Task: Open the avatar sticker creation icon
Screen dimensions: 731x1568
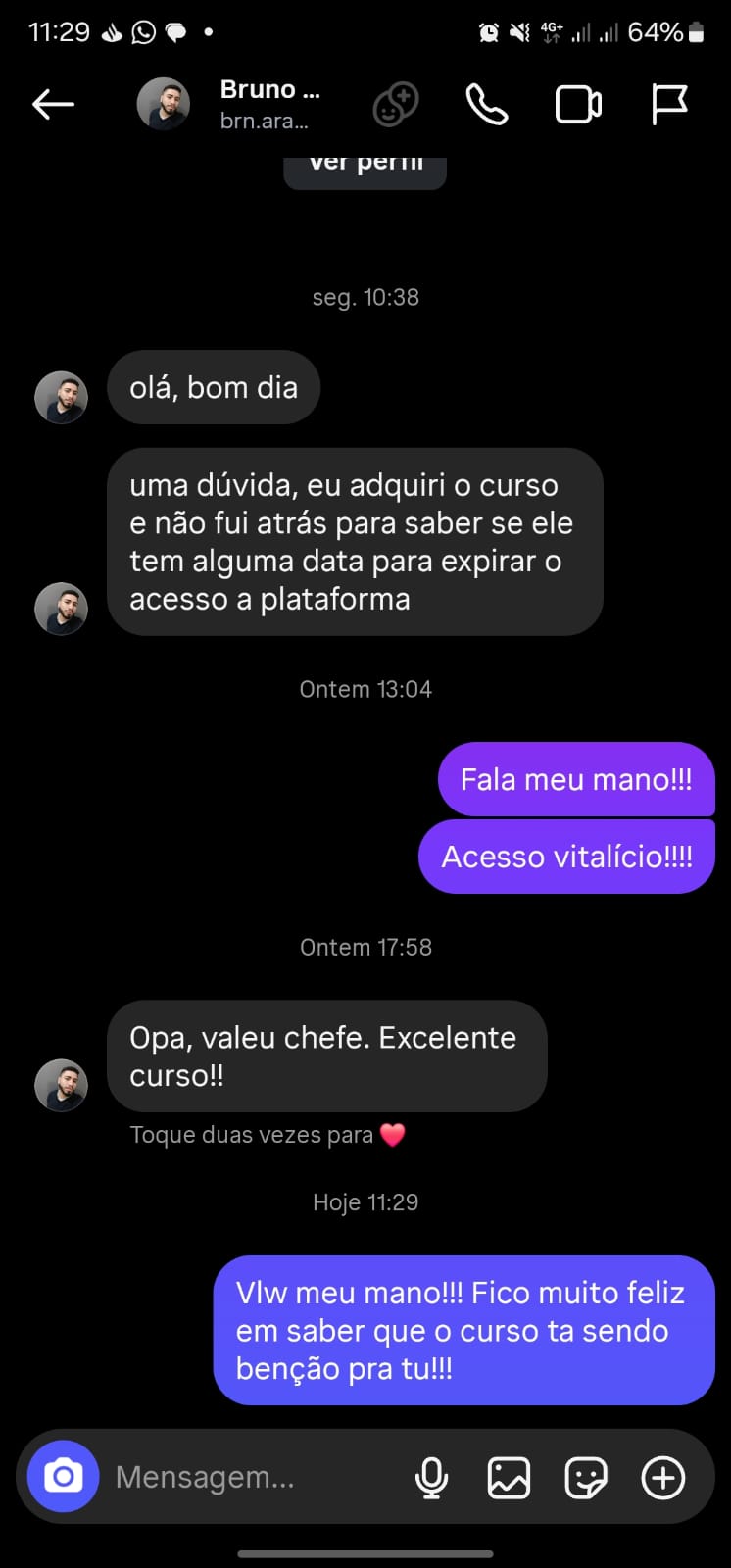Action: click(x=396, y=104)
